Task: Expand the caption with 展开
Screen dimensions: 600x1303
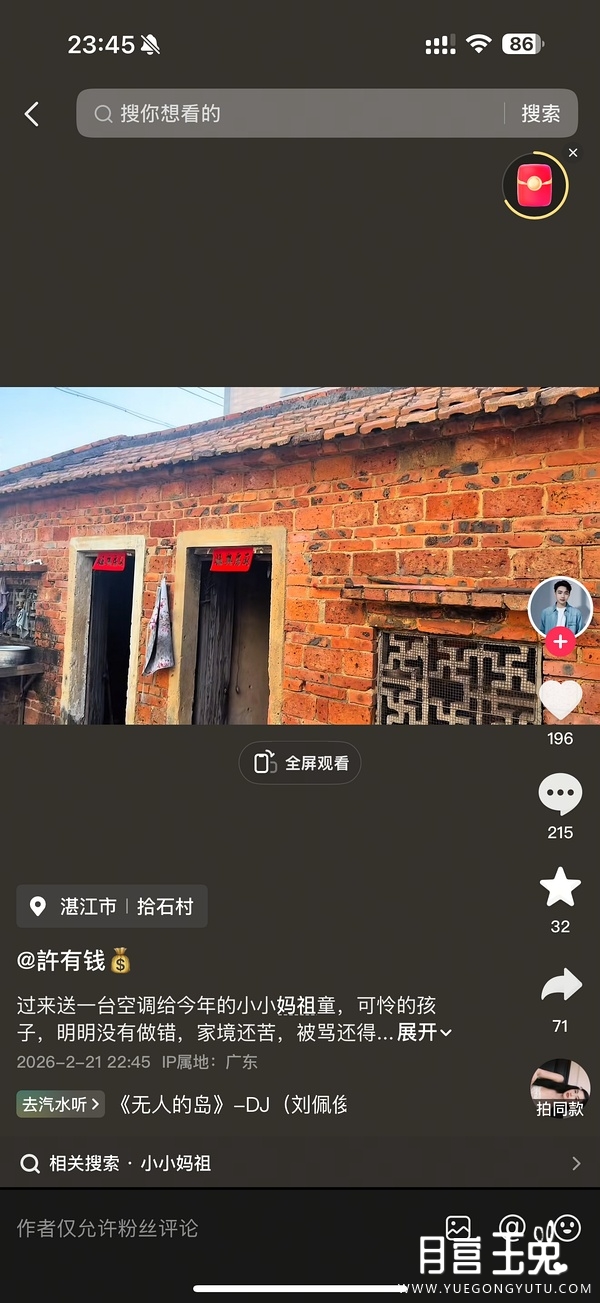Action: (x=425, y=1032)
